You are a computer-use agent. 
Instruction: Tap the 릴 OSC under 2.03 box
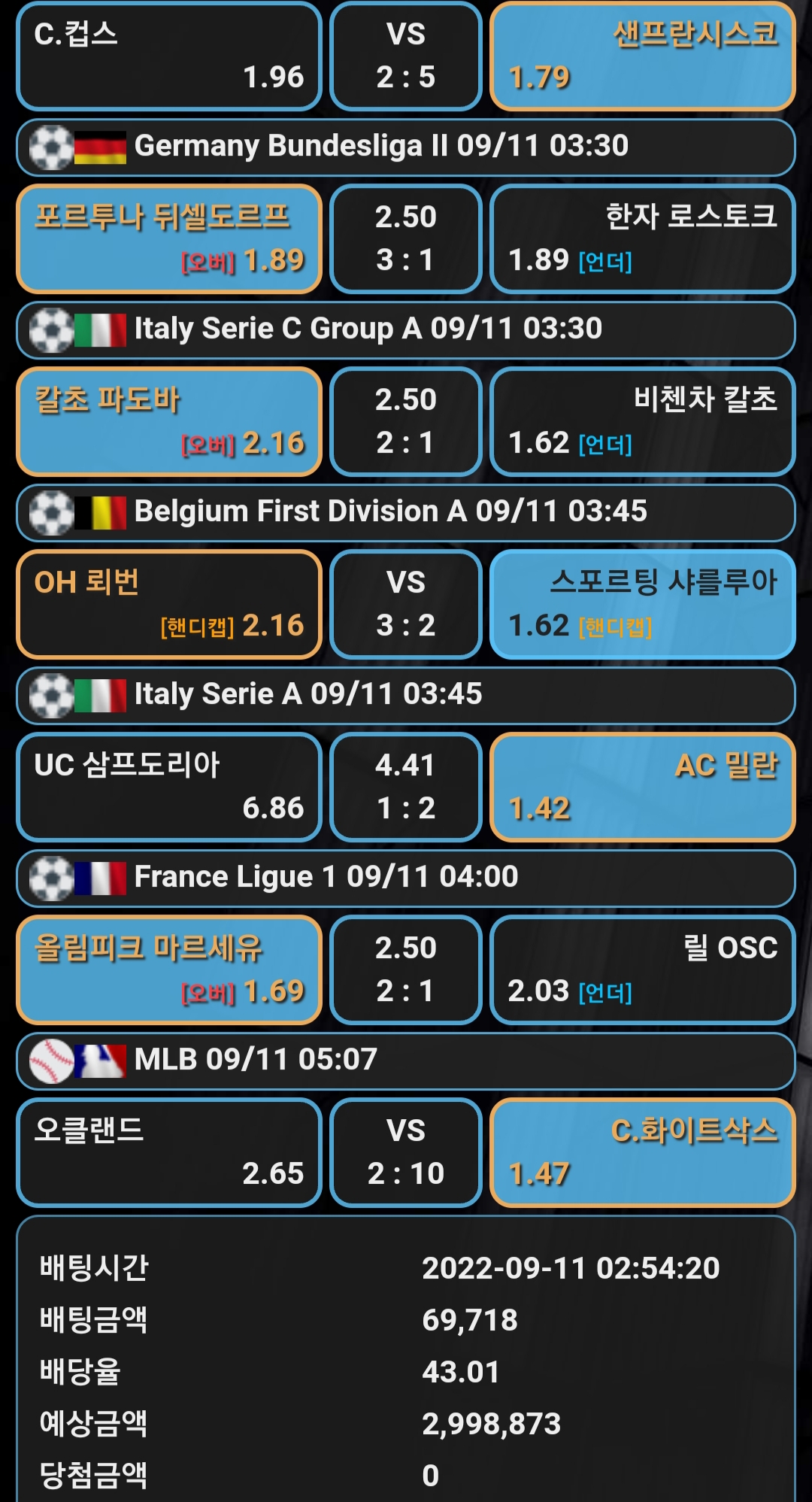643,969
